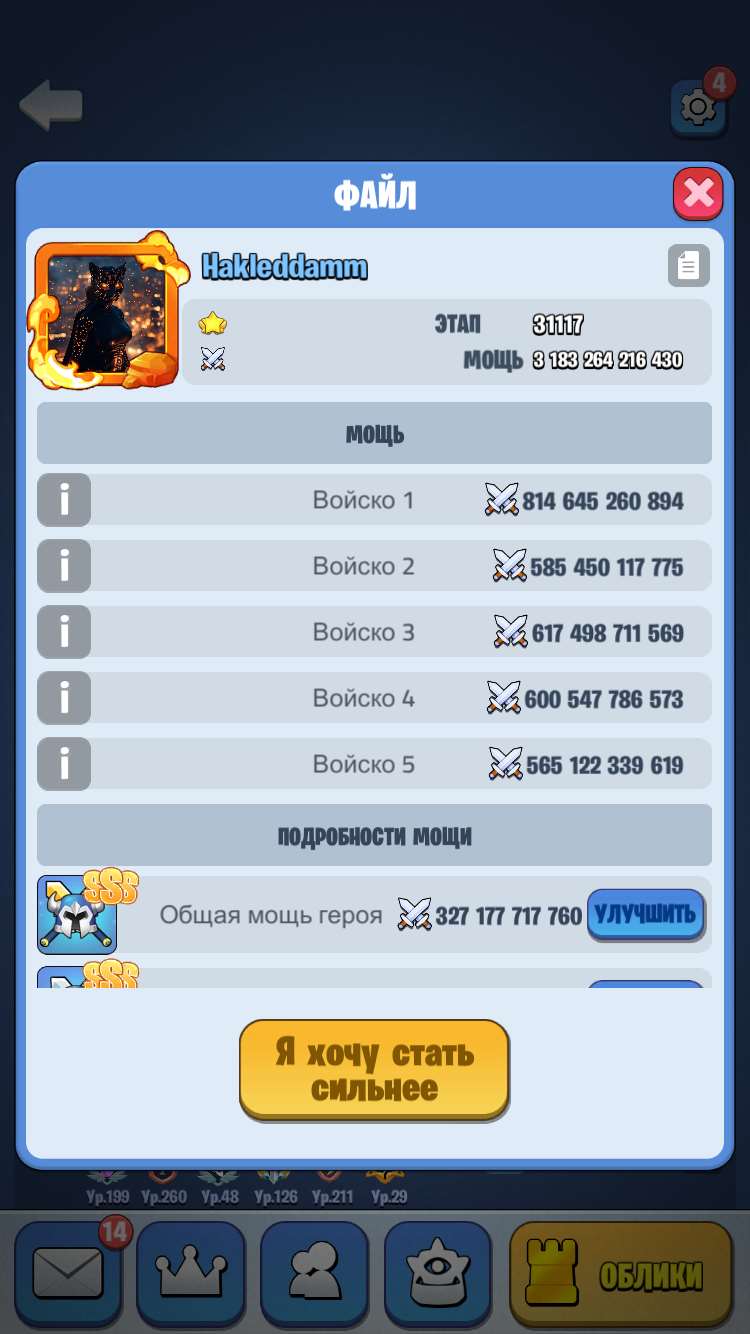The width and height of the screenshot is (750, 1334).
Task: Open the crown rankings tab
Action: 191,1272
